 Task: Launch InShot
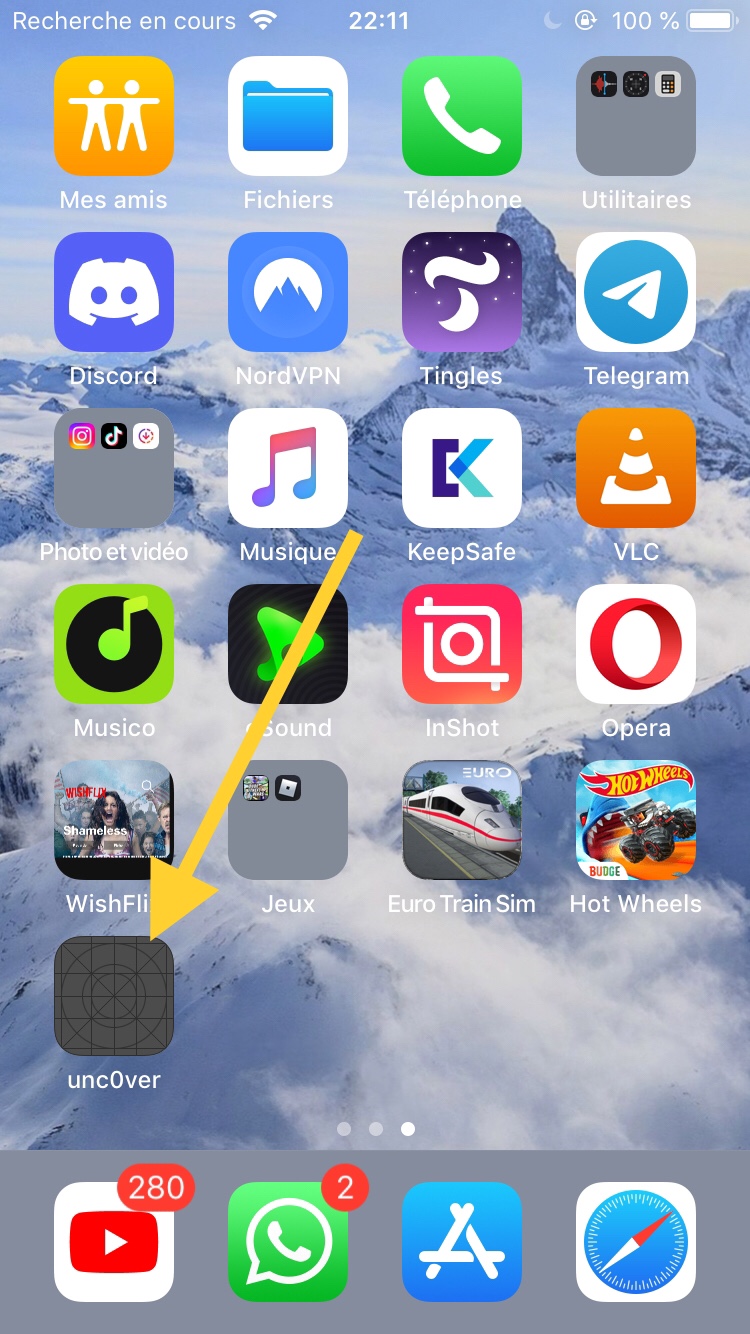coord(462,644)
